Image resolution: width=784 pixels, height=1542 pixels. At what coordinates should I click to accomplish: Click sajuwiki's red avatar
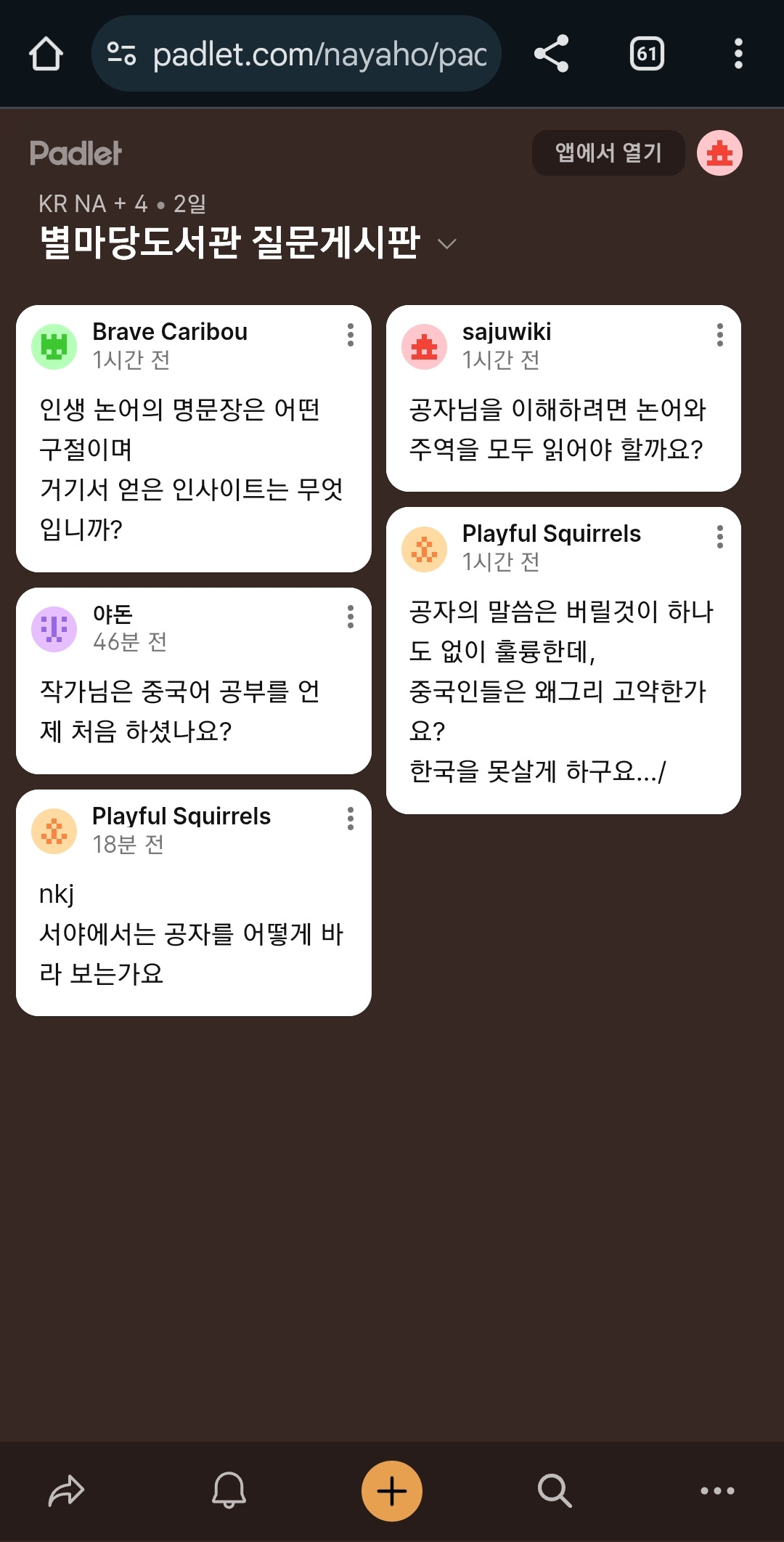(423, 346)
